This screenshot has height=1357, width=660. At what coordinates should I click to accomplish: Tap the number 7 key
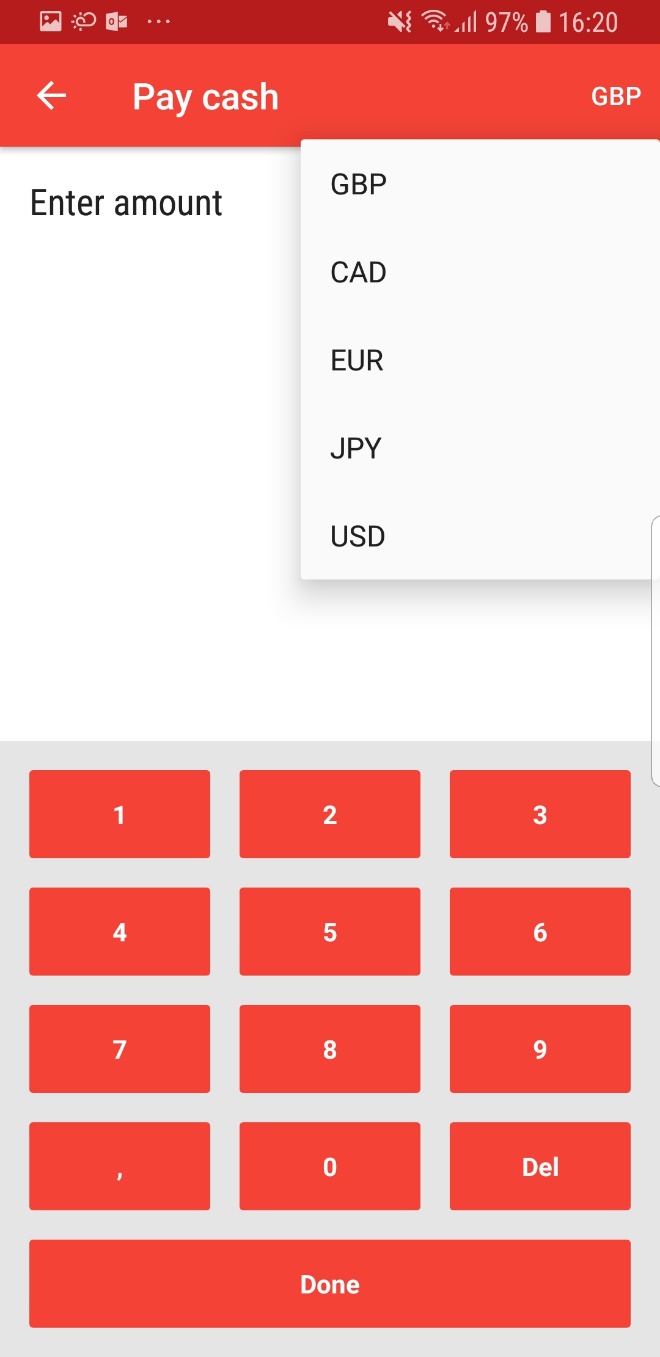[x=119, y=1049]
